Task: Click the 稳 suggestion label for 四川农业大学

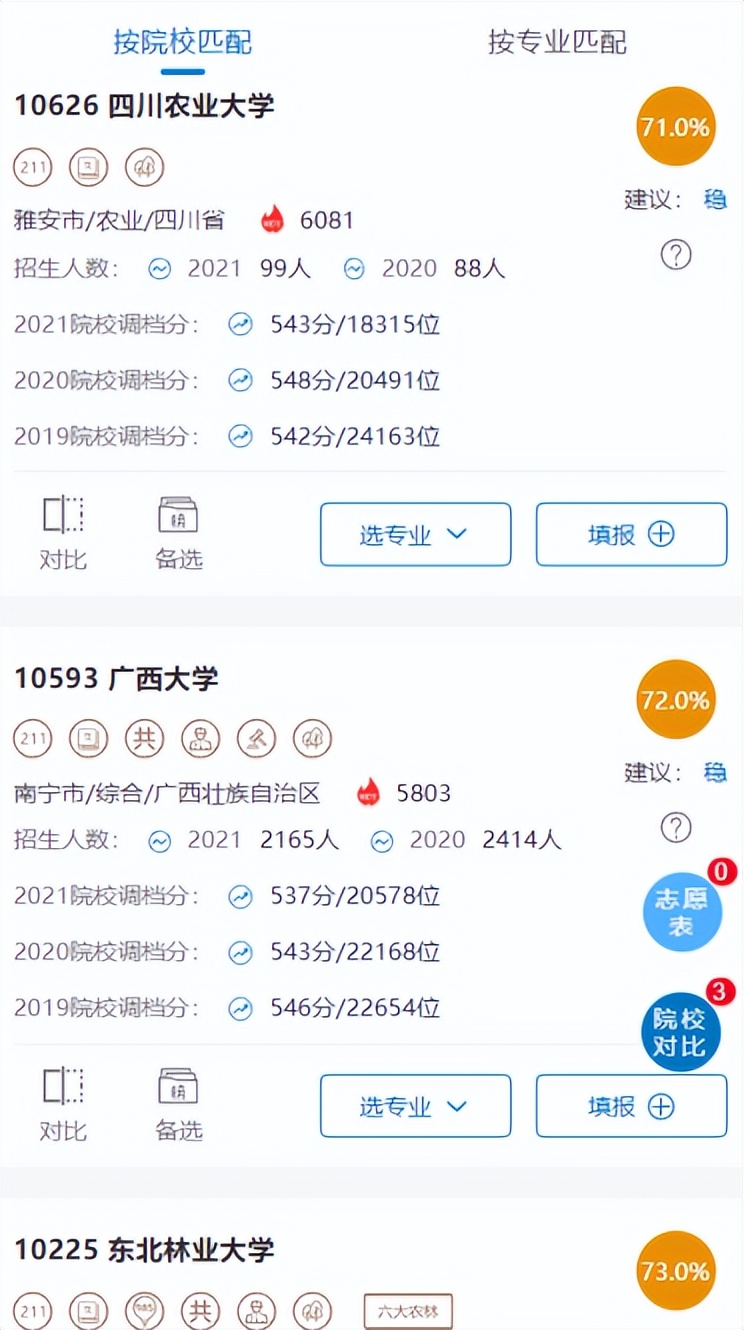Action: (x=716, y=200)
